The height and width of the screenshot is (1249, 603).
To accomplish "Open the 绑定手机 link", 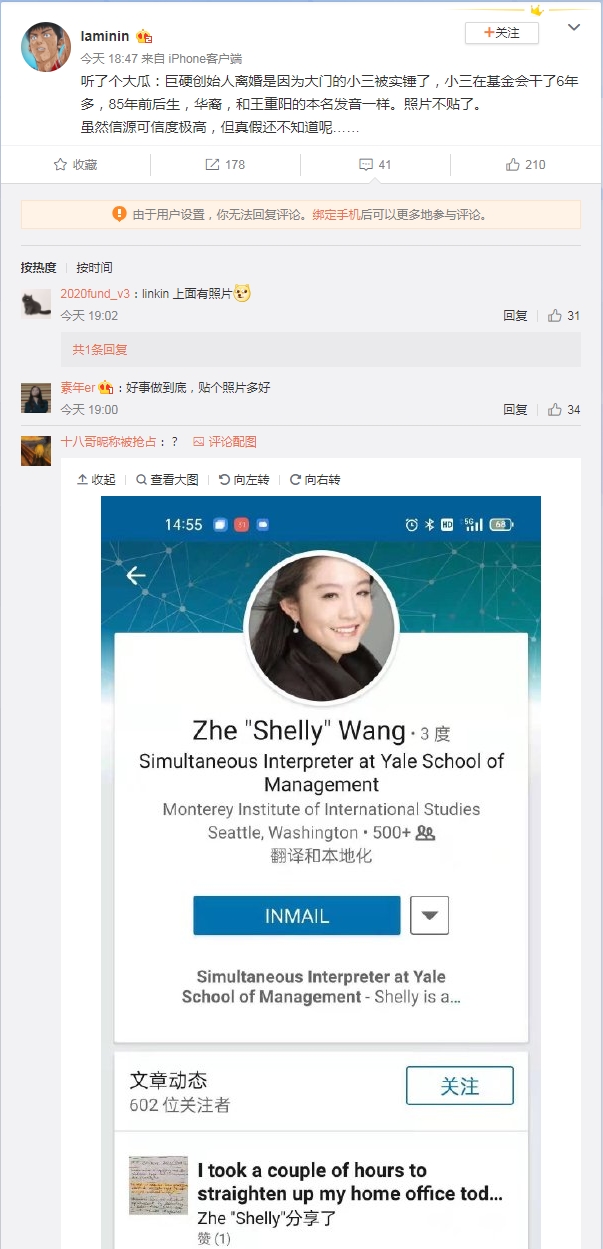I will pyautogui.click(x=336, y=214).
